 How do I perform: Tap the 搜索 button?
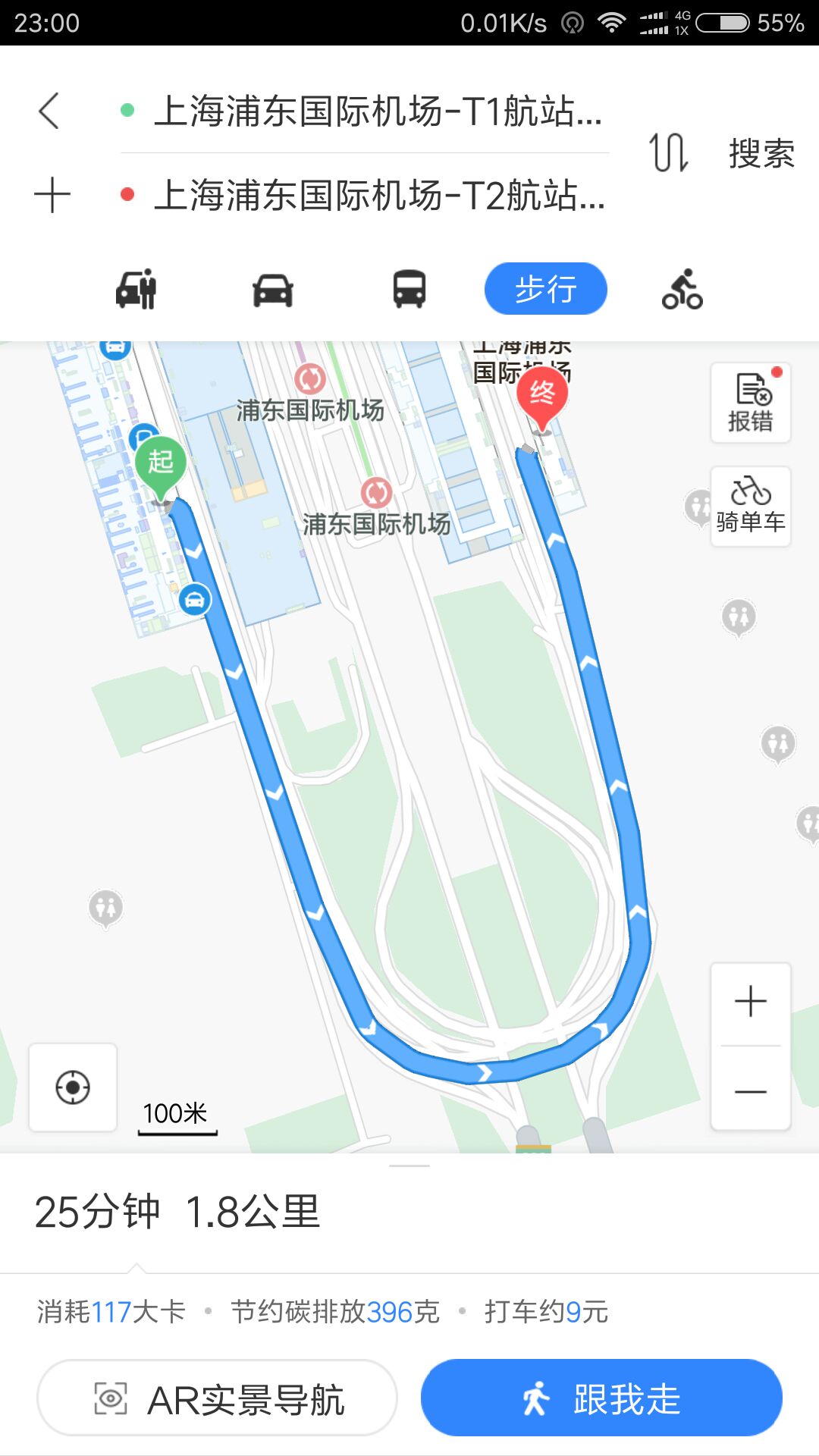click(x=761, y=154)
